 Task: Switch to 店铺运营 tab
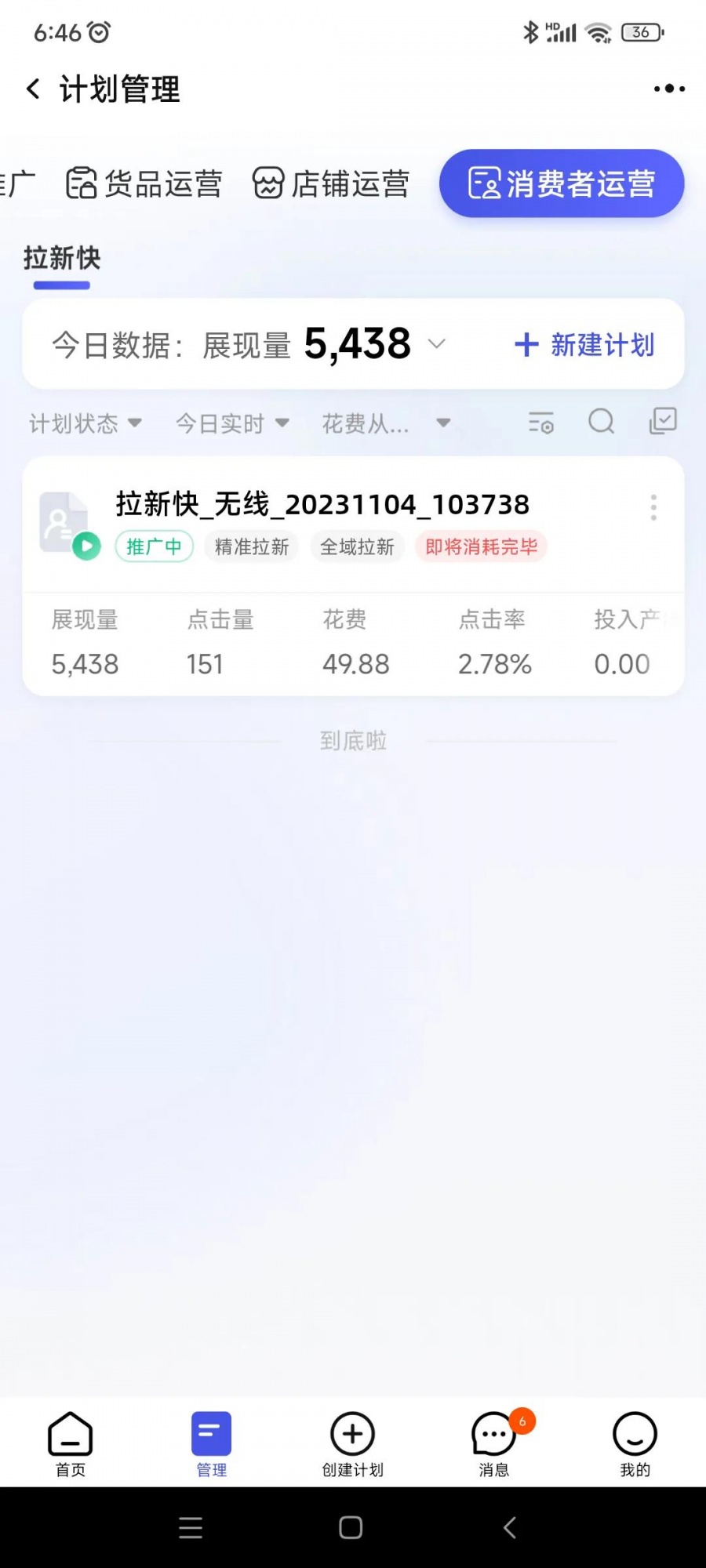click(331, 184)
